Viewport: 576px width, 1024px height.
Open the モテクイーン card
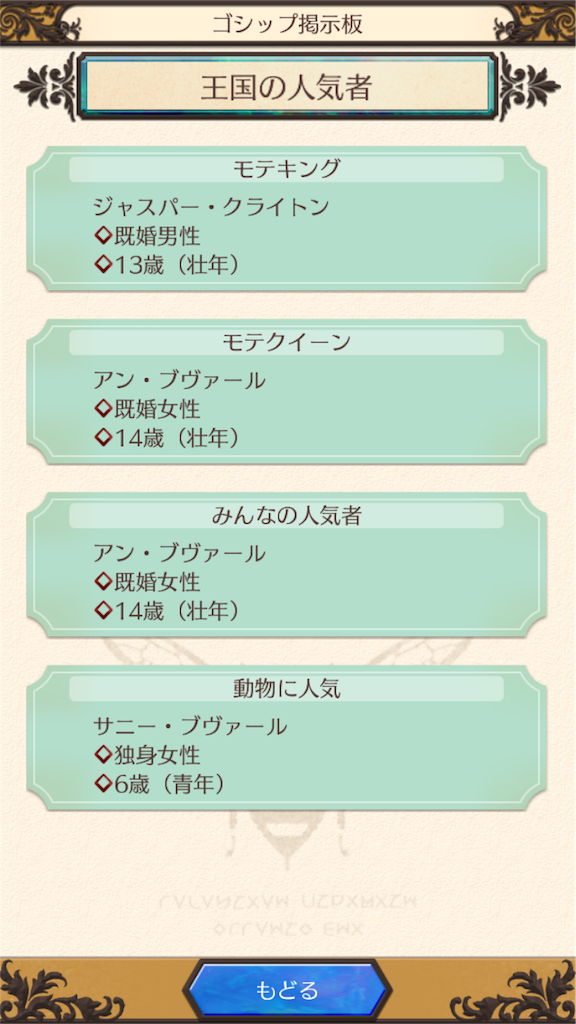click(x=287, y=391)
